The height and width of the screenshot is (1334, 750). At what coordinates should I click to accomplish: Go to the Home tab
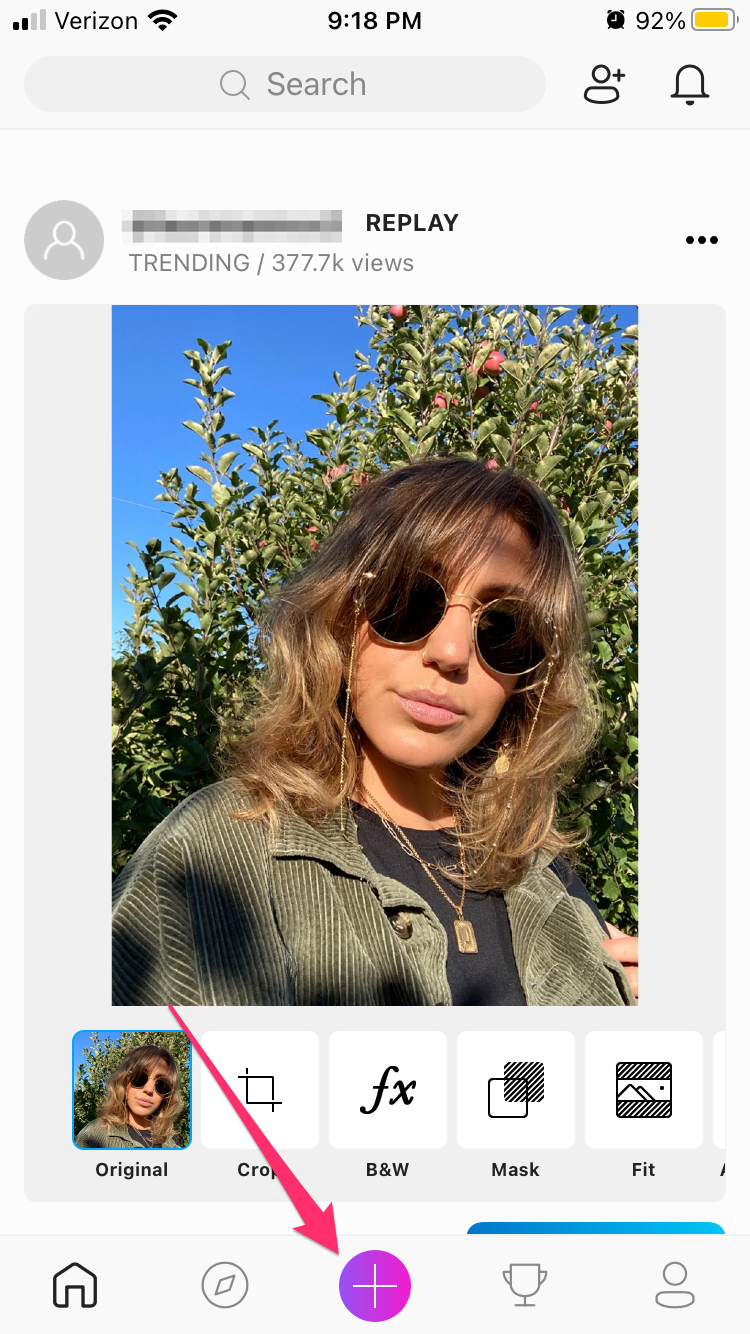75,1285
